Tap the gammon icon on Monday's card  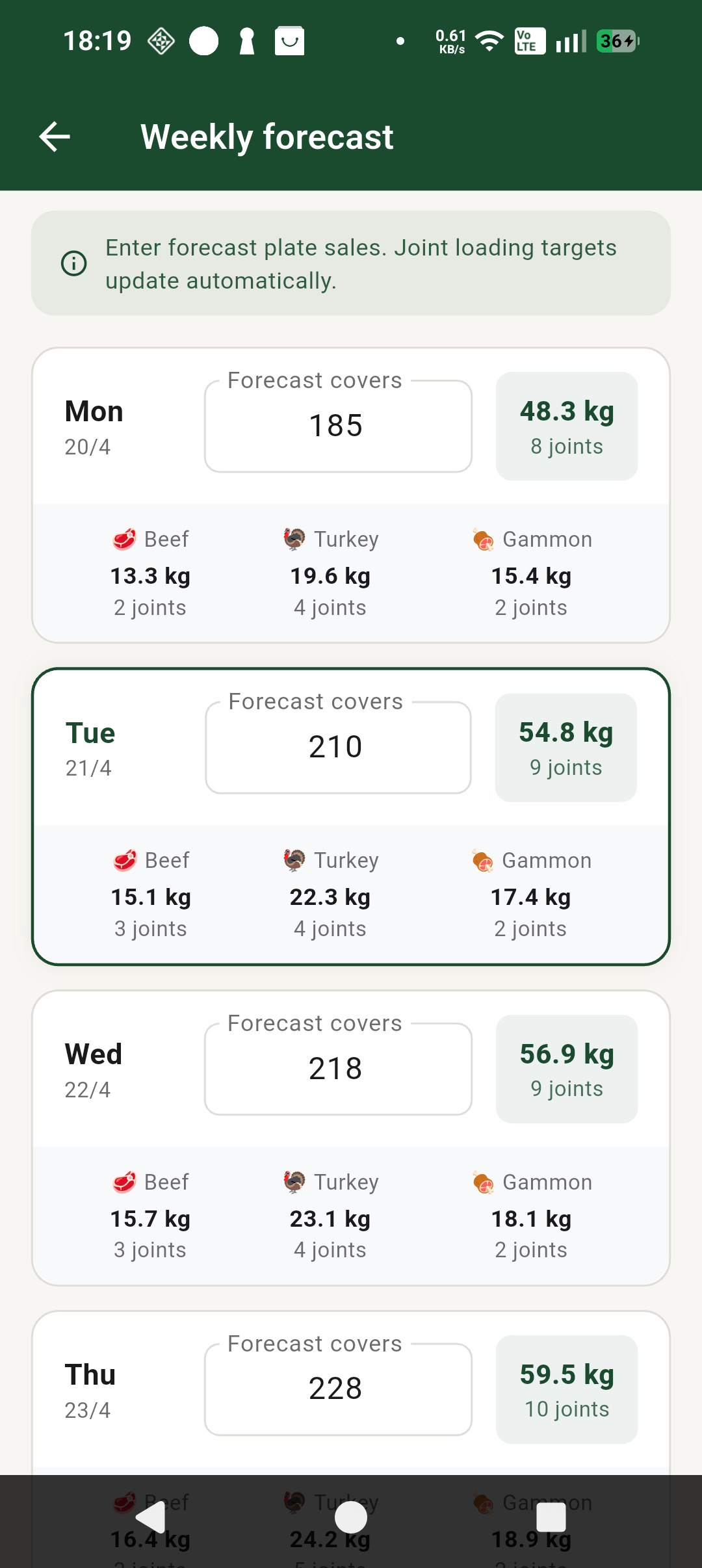point(482,539)
